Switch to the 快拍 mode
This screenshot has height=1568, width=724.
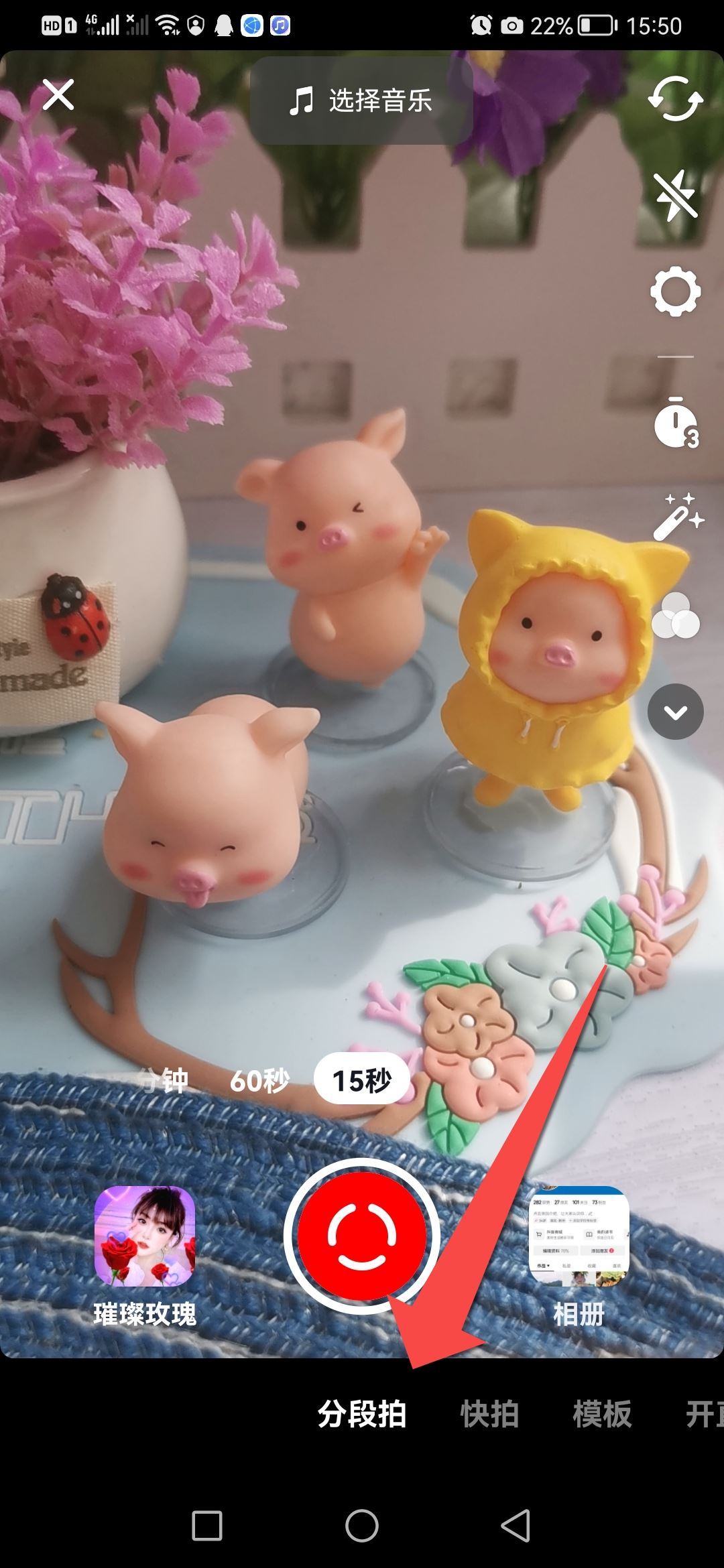(489, 1414)
